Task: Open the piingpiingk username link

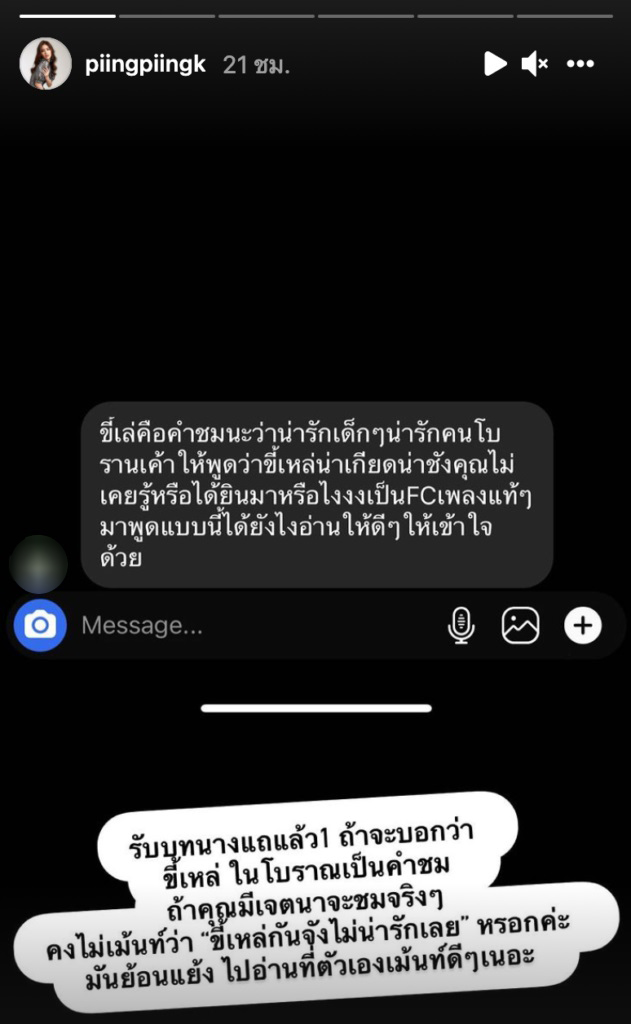Action: [147, 64]
